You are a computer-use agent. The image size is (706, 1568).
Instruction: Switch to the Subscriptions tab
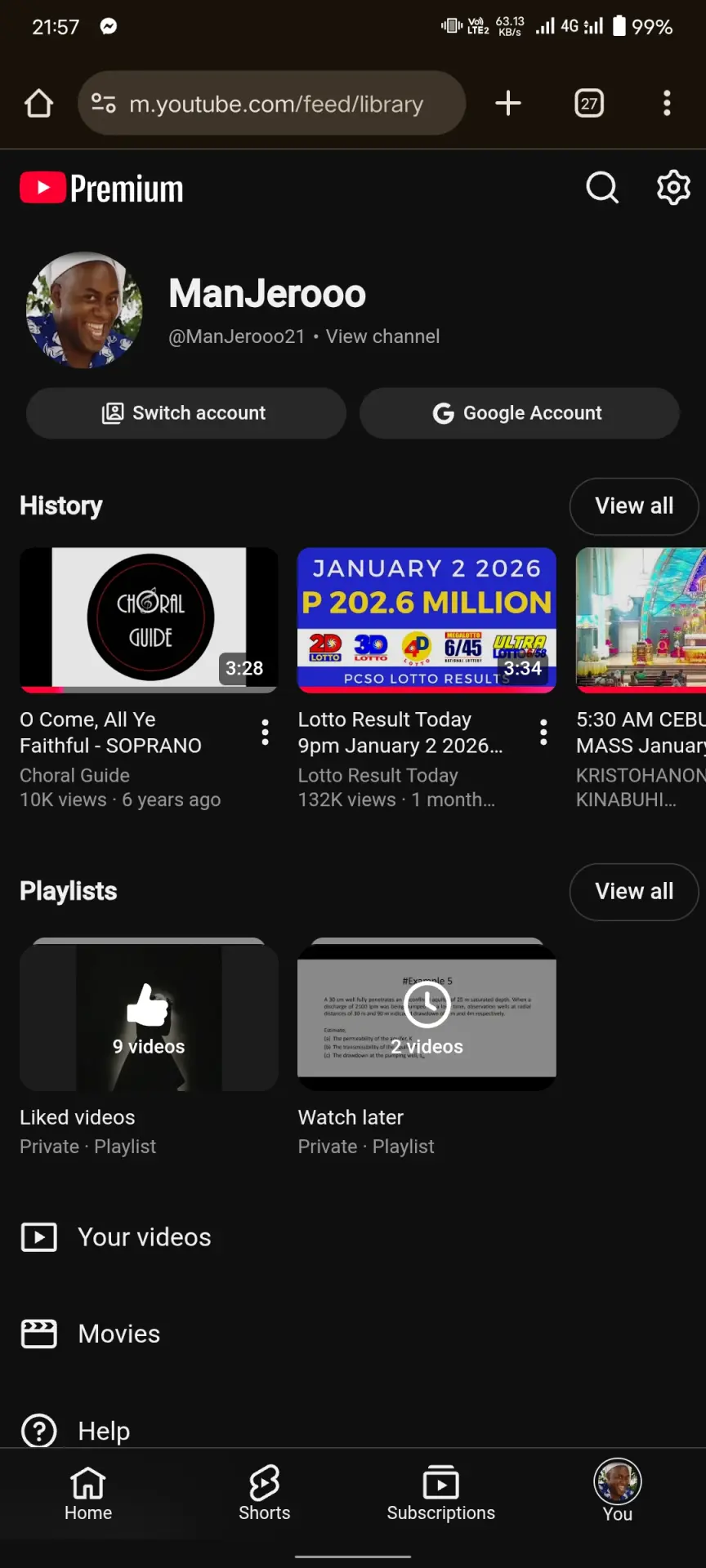(x=441, y=1494)
